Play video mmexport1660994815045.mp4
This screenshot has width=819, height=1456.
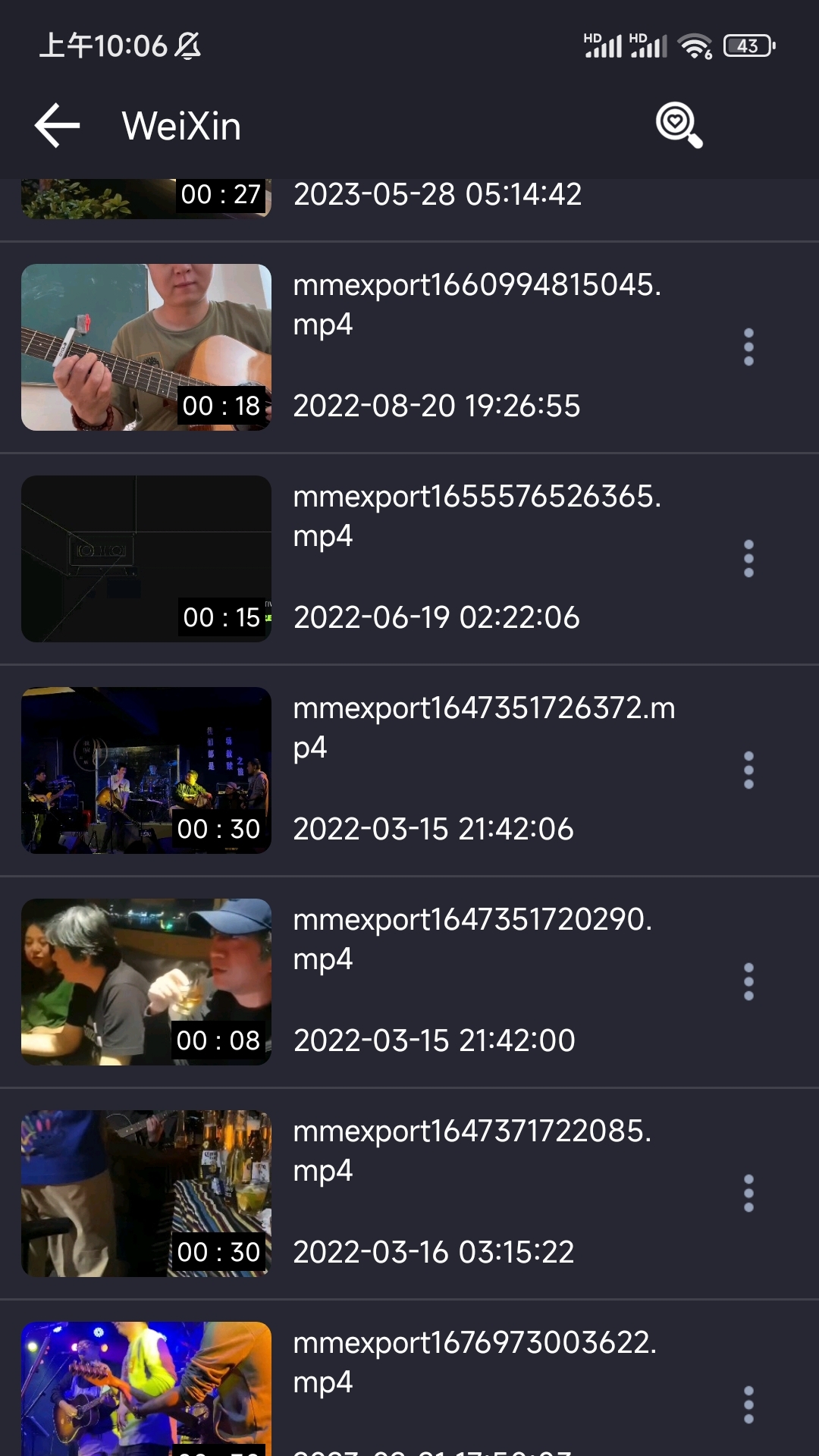pos(146,347)
